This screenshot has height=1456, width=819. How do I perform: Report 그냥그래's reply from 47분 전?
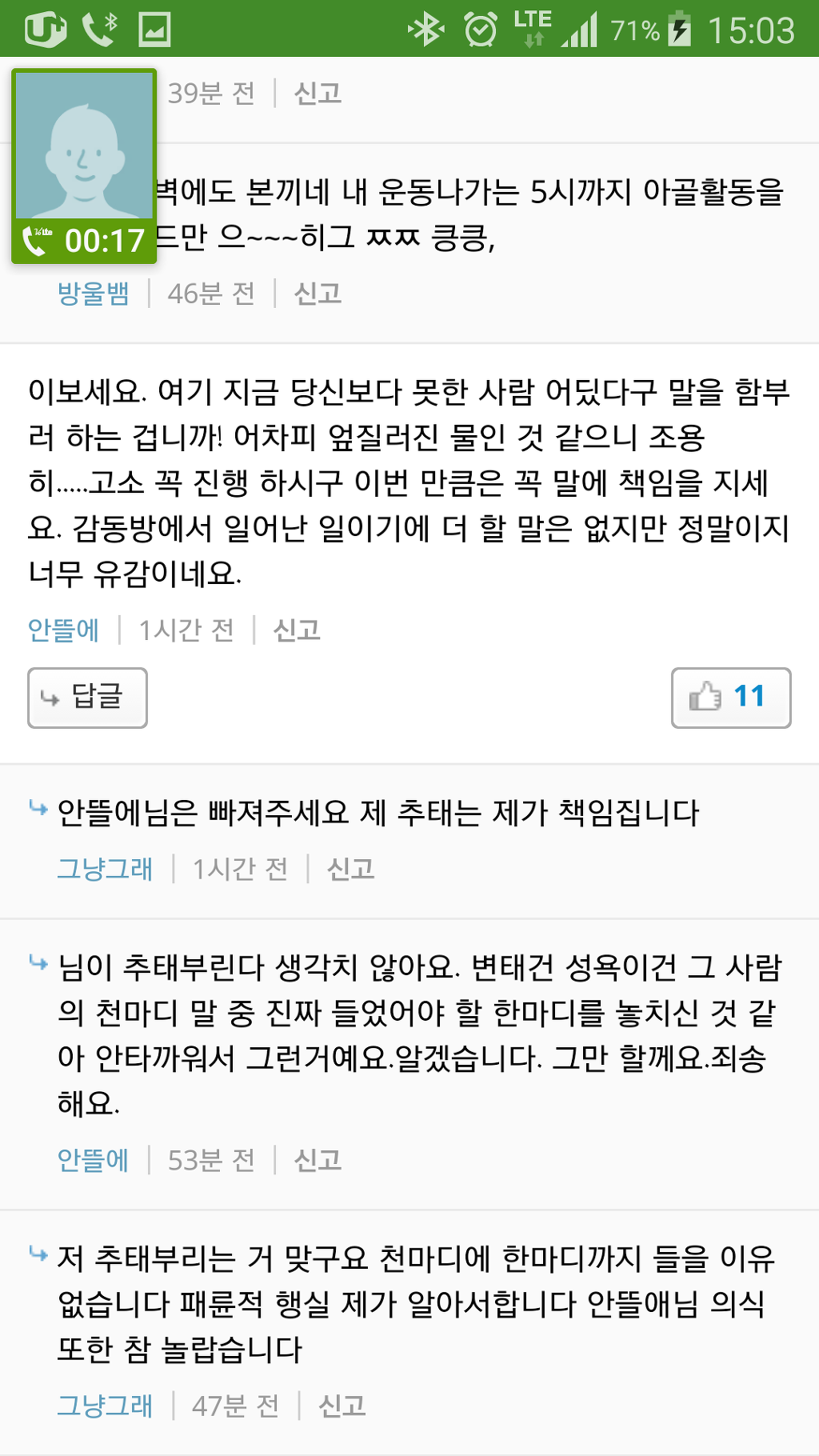pos(342,1406)
